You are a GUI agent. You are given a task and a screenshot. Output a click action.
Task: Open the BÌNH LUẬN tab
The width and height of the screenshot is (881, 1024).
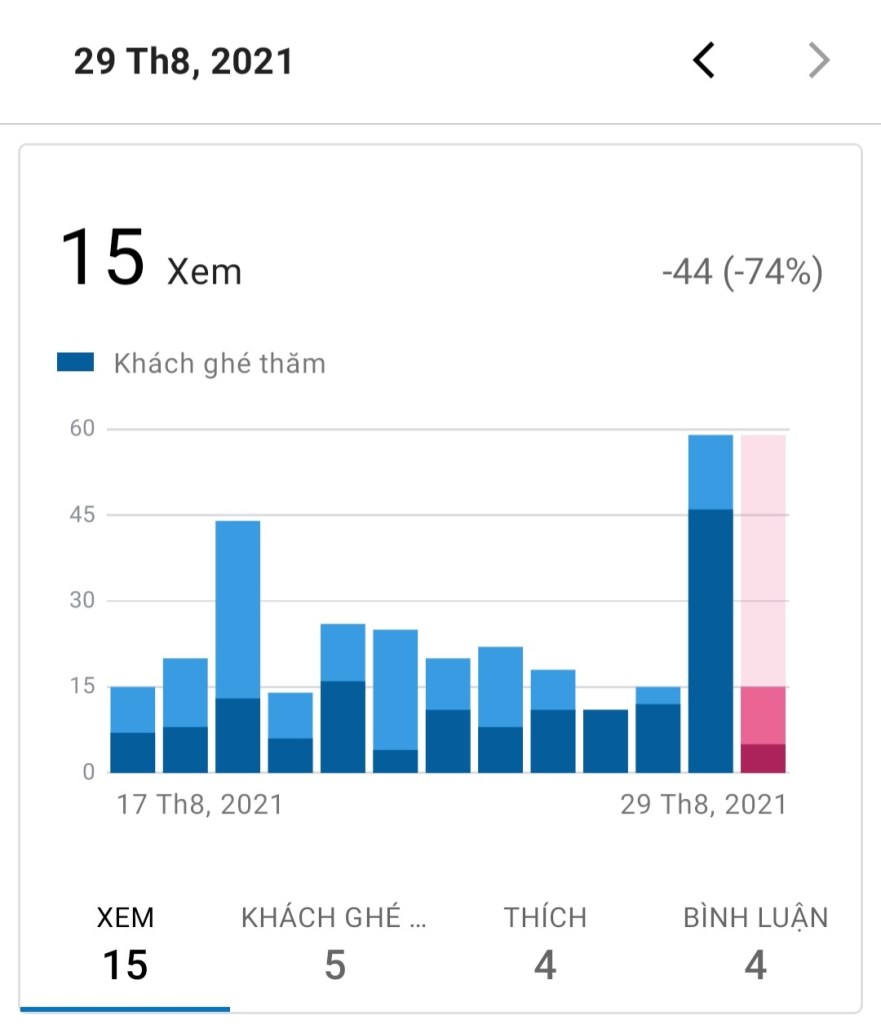click(x=755, y=943)
